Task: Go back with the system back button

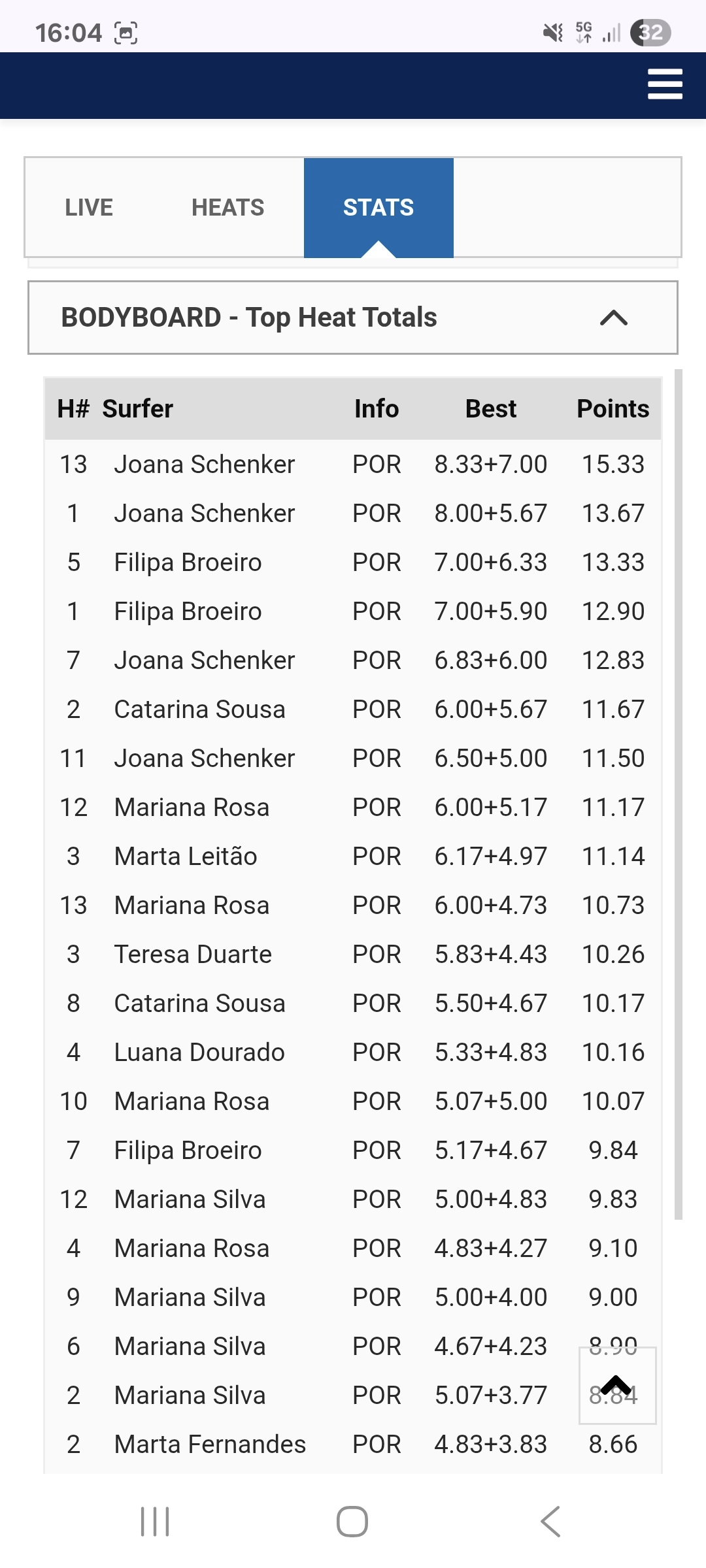Action: click(x=550, y=1522)
